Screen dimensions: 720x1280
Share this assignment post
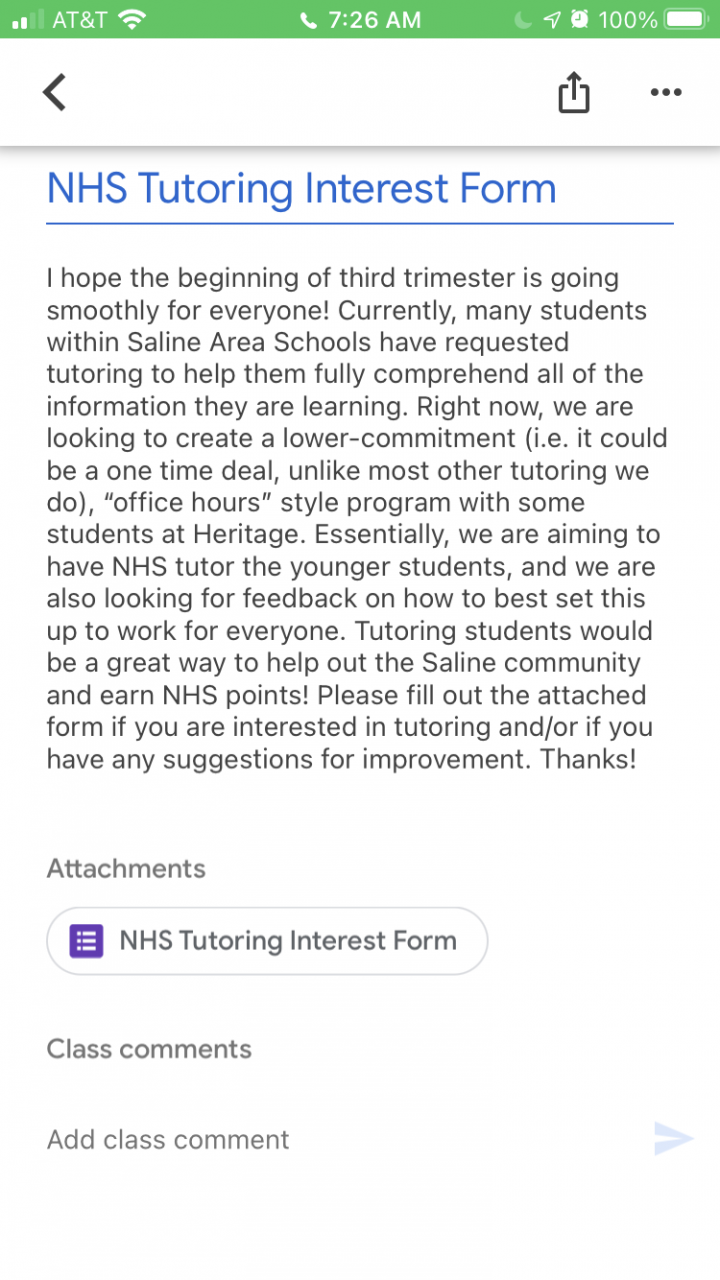tap(574, 93)
